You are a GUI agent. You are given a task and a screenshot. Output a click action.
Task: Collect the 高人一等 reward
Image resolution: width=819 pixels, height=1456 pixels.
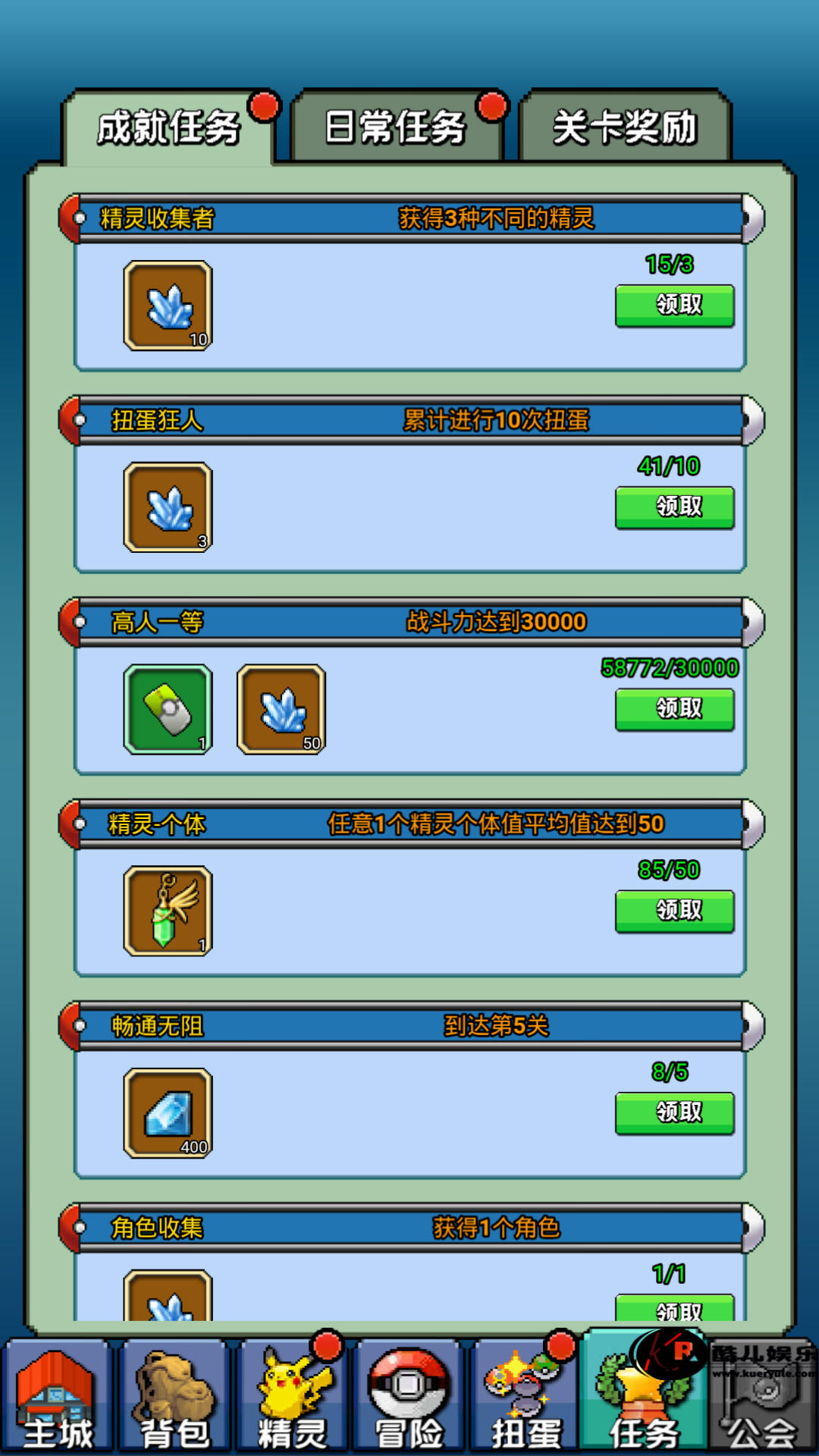coord(674,709)
